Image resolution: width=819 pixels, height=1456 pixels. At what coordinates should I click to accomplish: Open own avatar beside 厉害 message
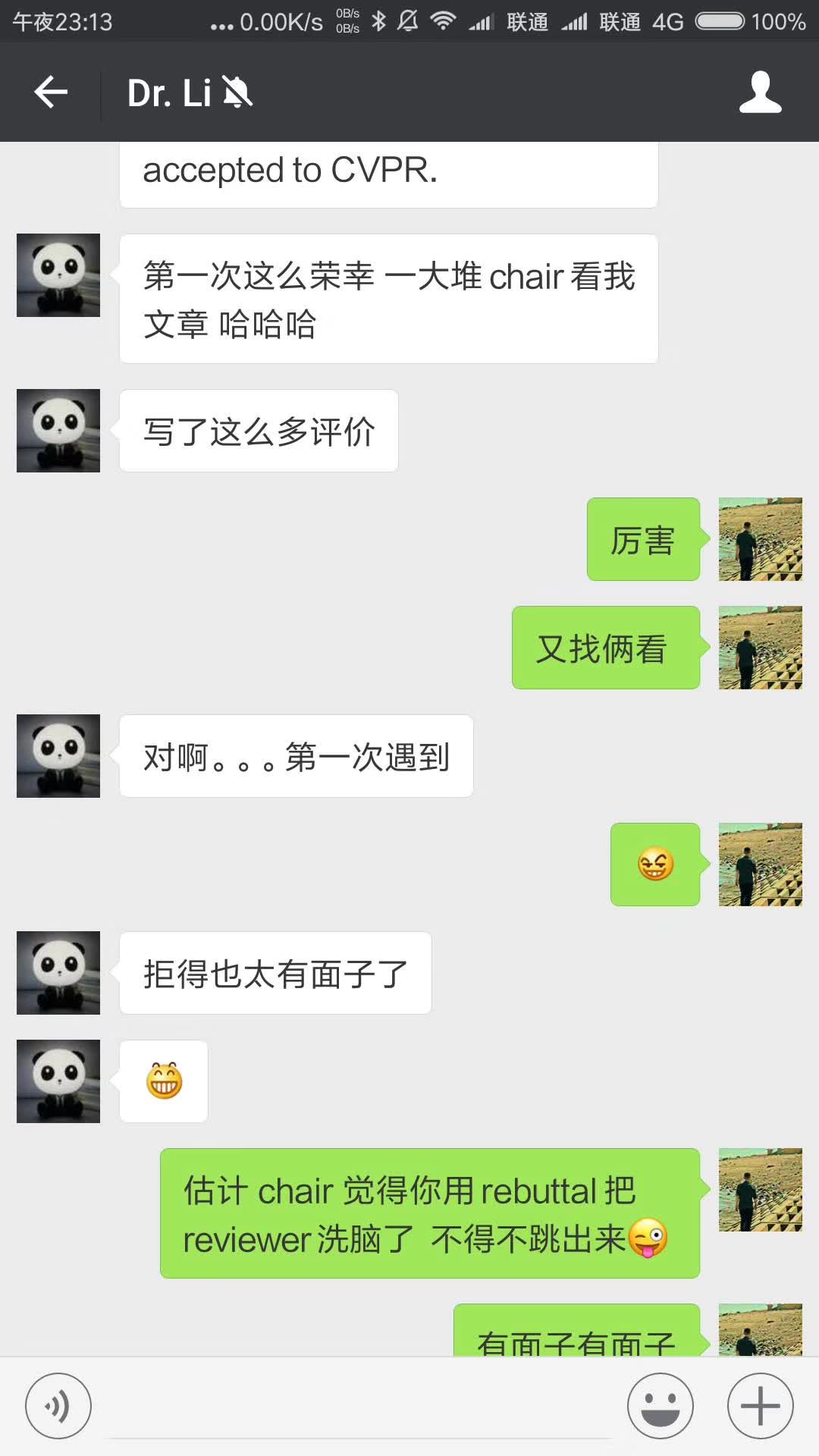(x=760, y=539)
